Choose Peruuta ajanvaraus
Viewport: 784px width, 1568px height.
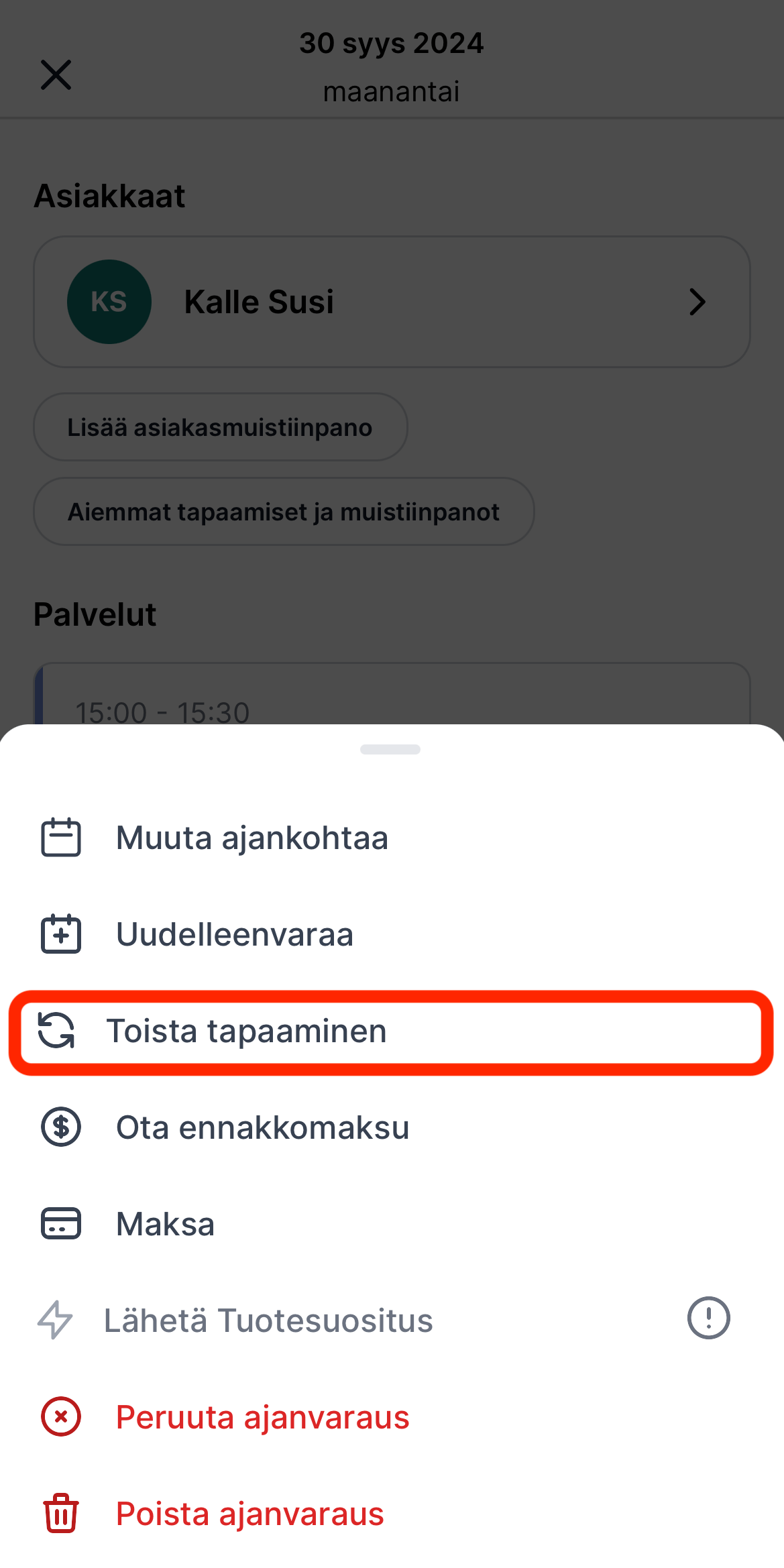point(392,1417)
